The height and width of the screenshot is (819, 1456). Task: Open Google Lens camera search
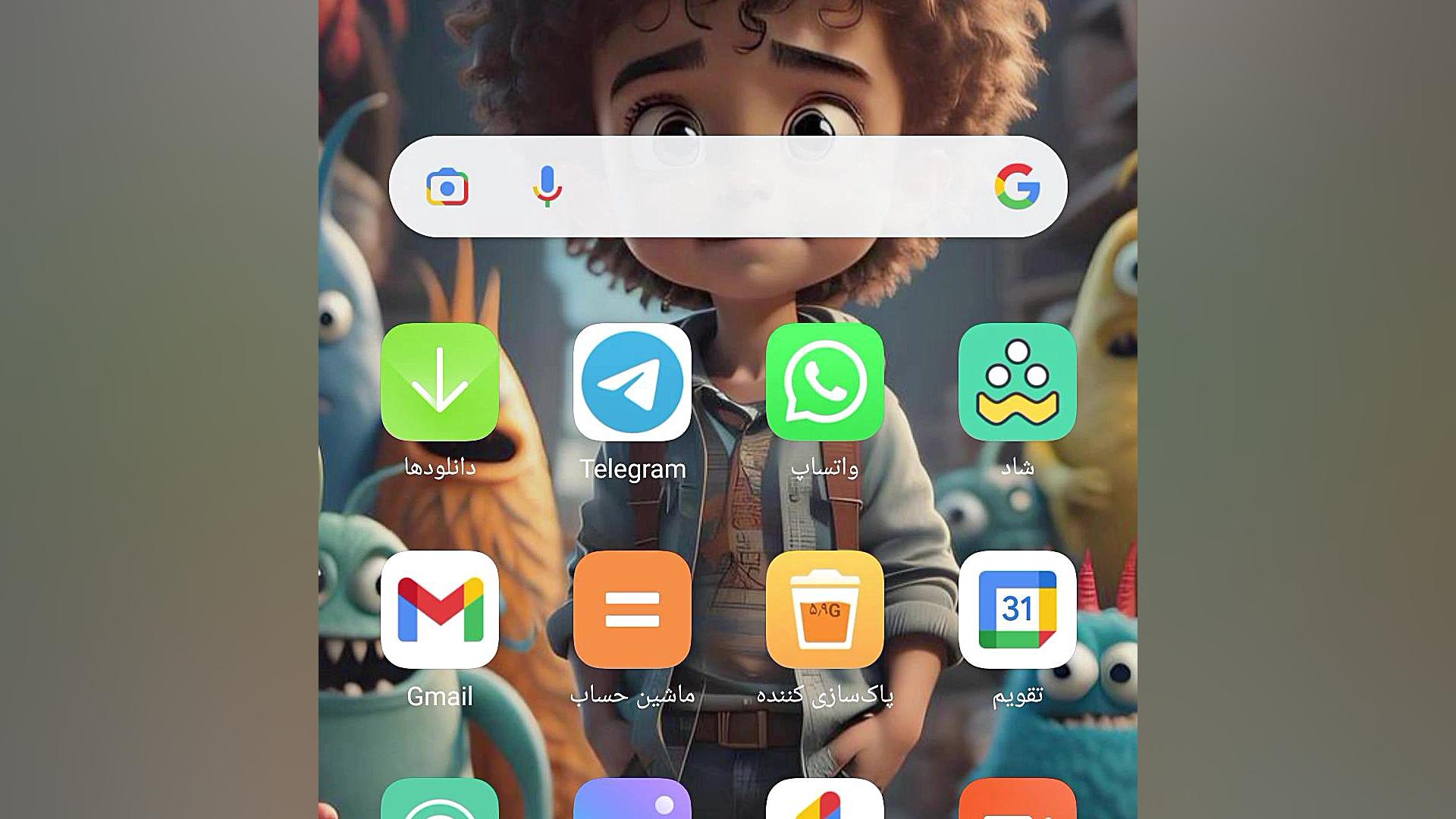click(447, 187)
